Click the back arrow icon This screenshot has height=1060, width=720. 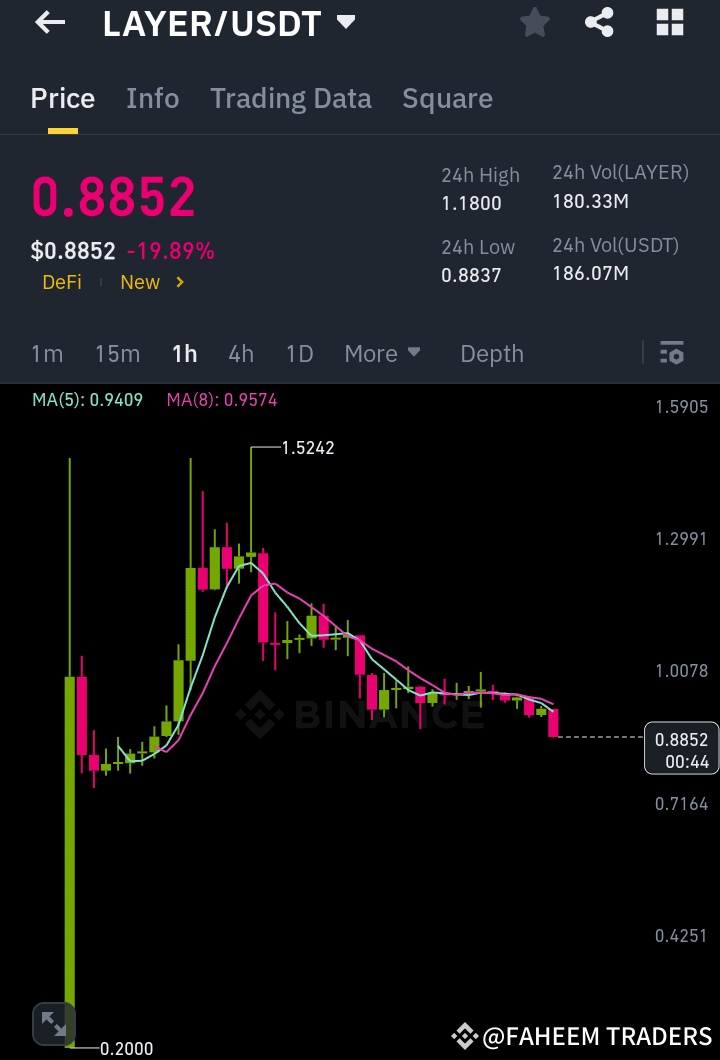tap(47, 22)
